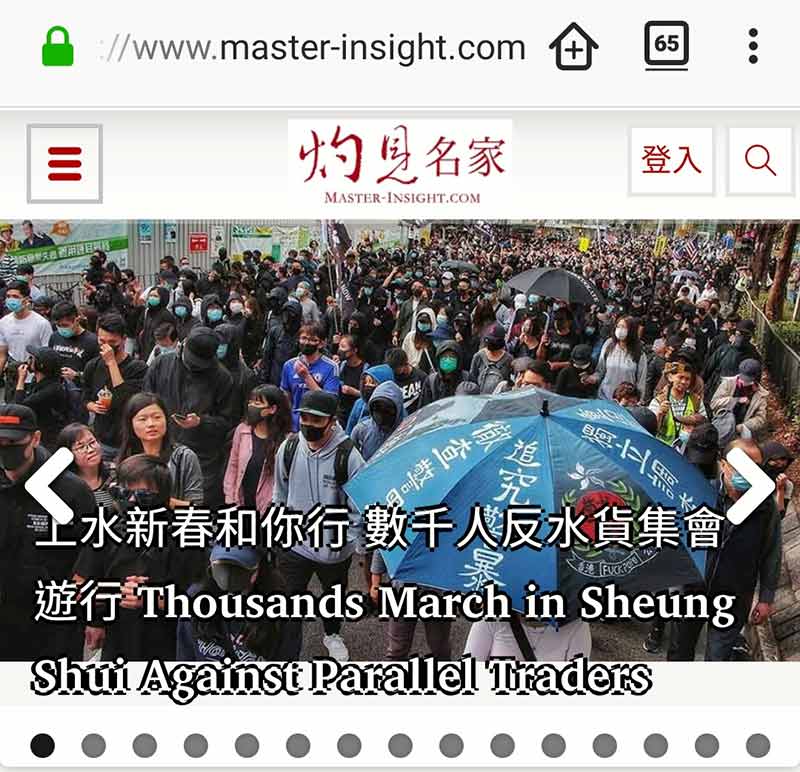Screen dimensions: 800x772
Task: Open the site search magnifier
Action: tap(760, 160)
